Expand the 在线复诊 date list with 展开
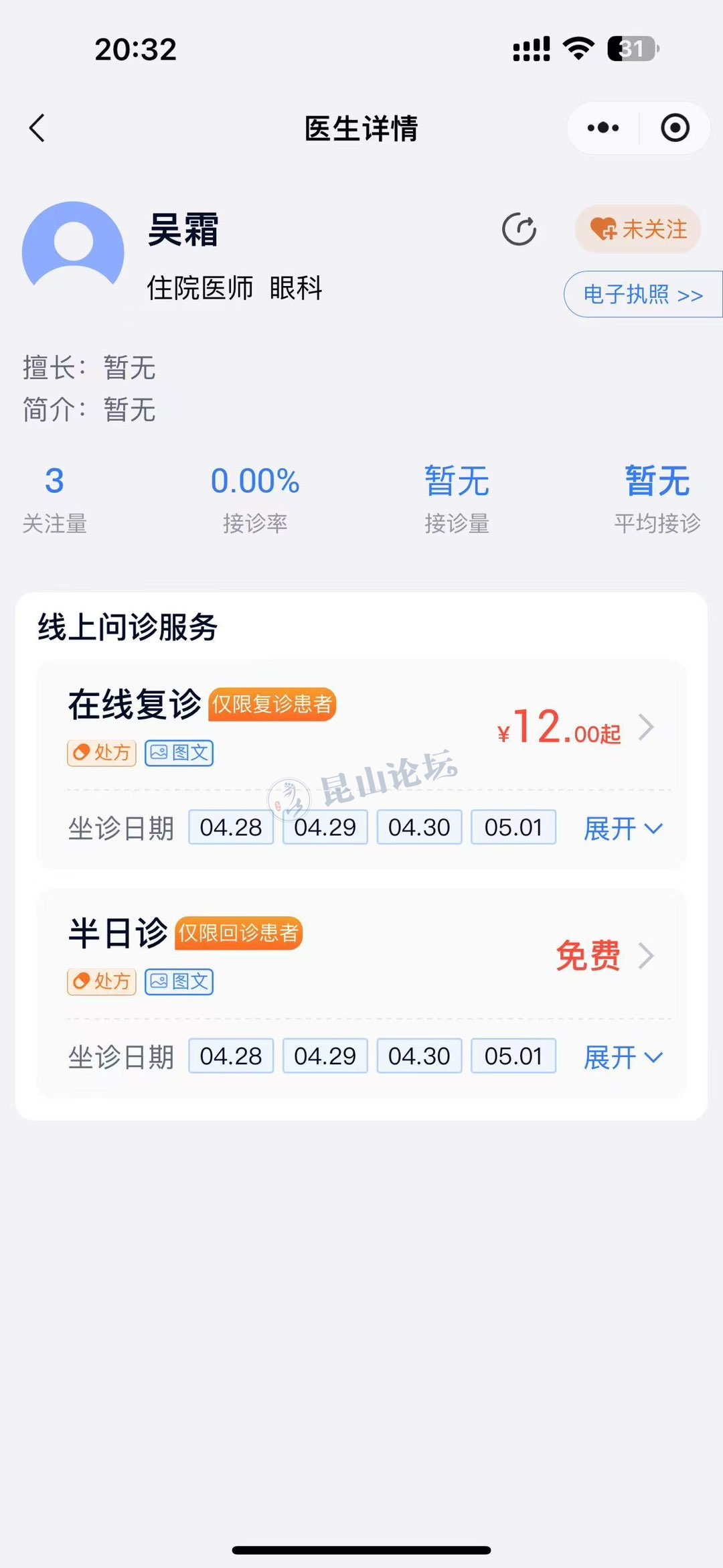 tap(623, 829)
